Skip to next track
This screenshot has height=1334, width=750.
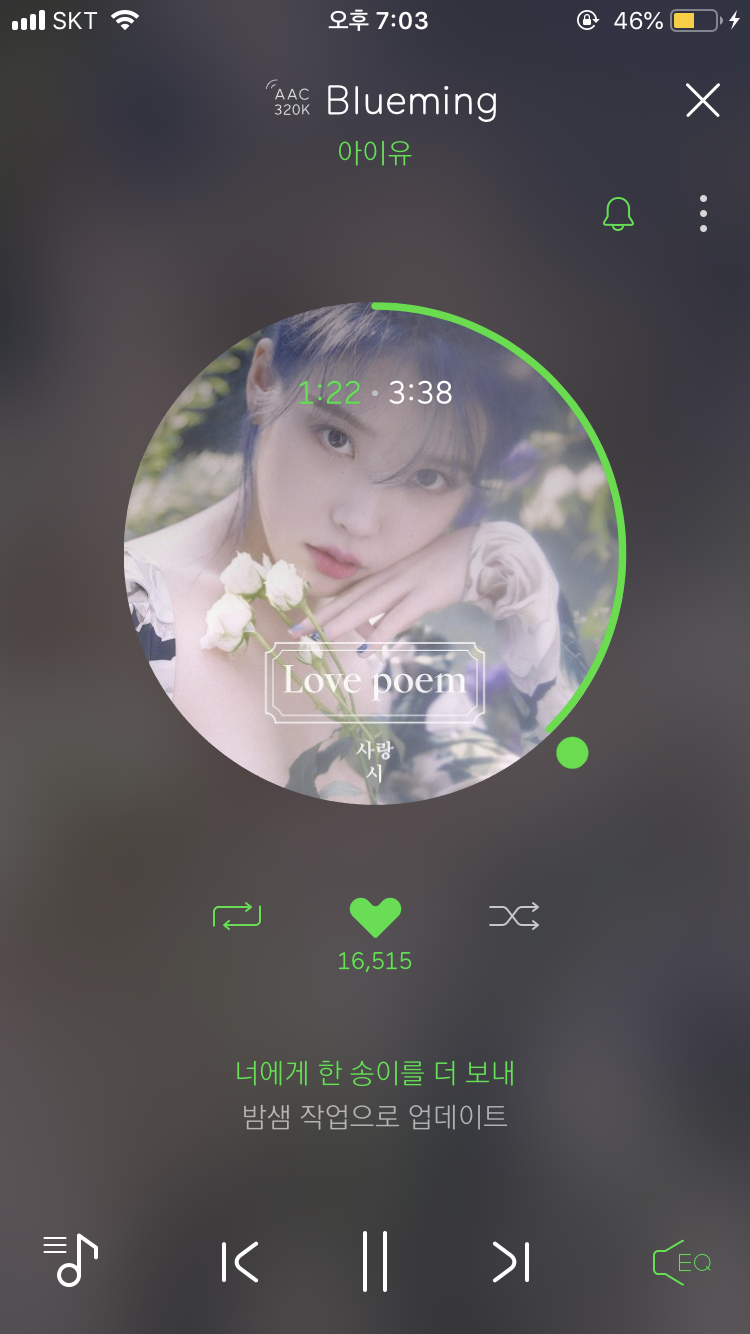coord(510,1262)
